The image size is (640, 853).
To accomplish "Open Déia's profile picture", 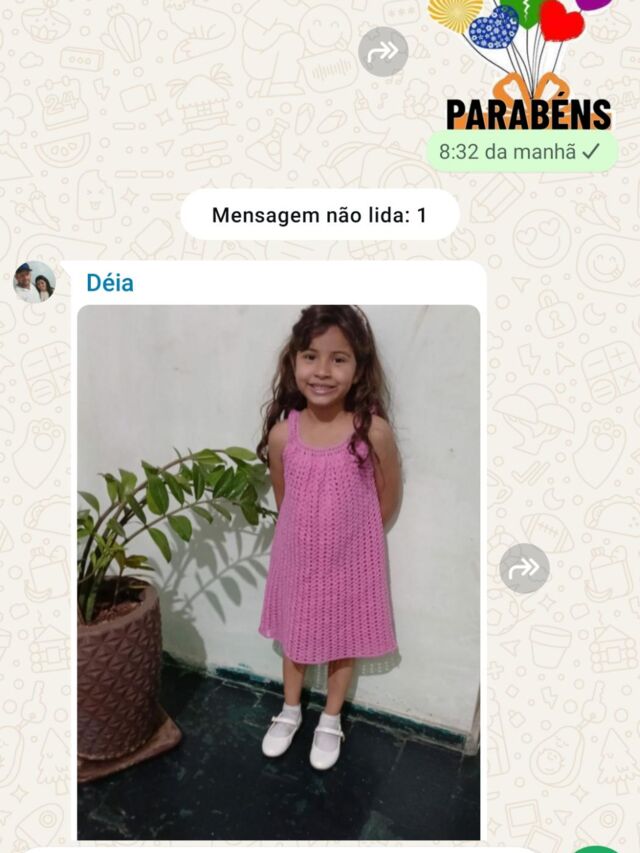I will [34, 282].
